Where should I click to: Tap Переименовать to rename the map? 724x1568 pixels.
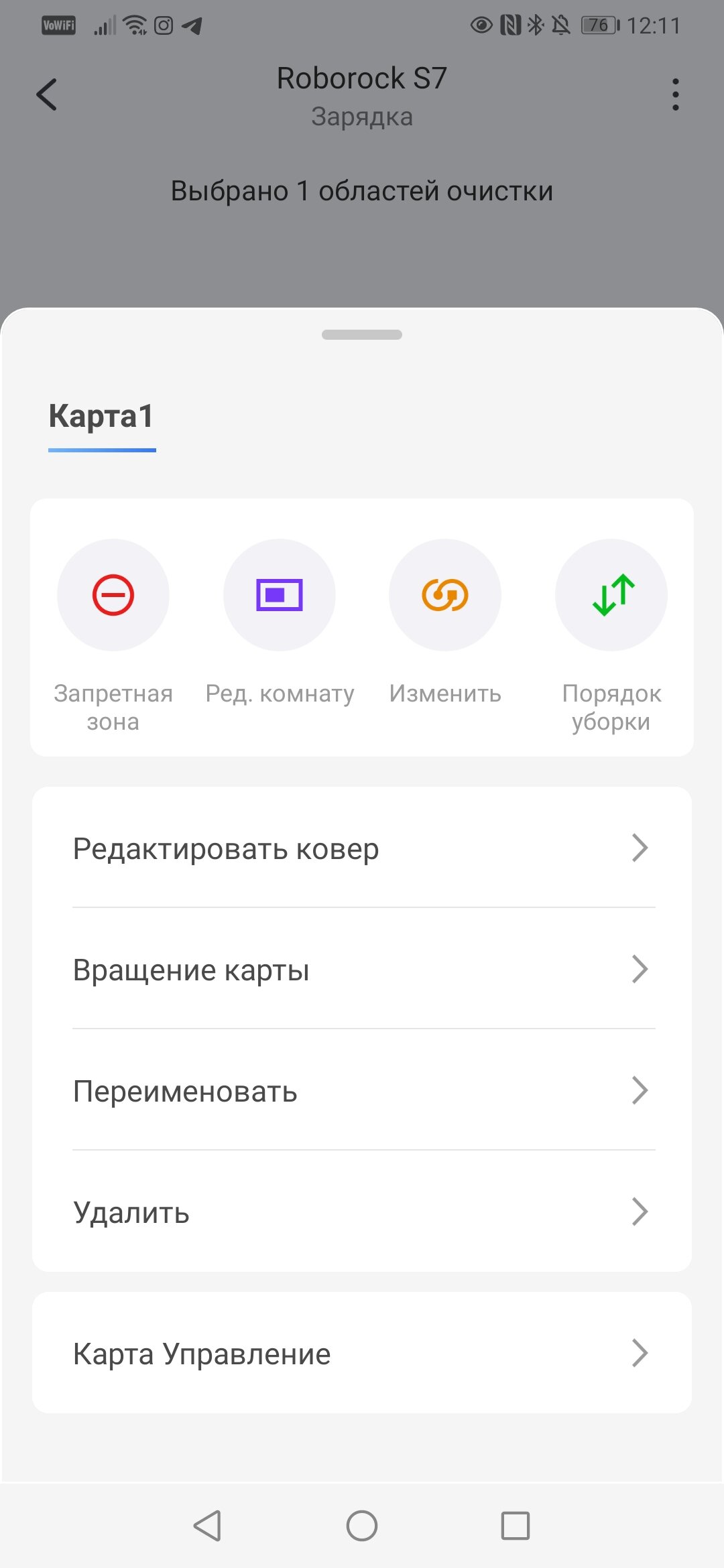(362, 1091)
